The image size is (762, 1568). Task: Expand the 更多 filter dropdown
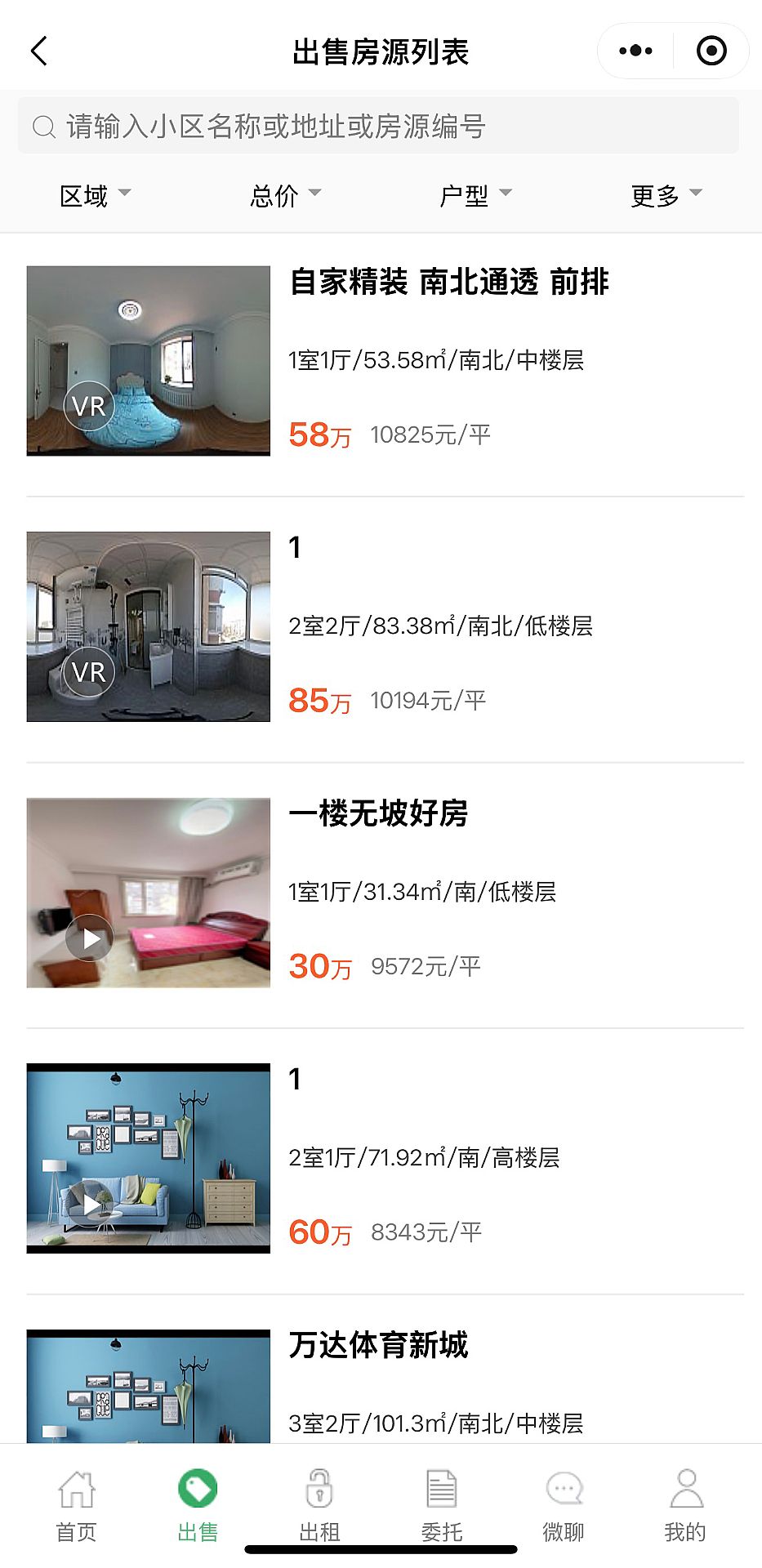click(666, 195)
